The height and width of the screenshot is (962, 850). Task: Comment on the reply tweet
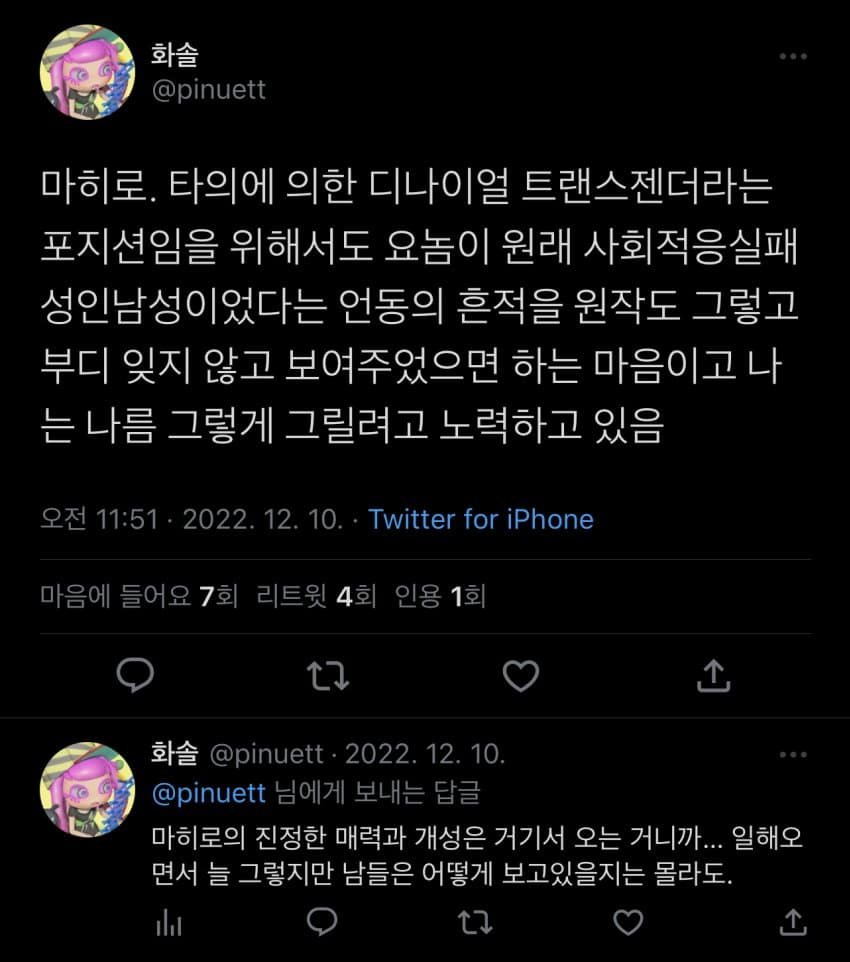[x=320, y=921]
